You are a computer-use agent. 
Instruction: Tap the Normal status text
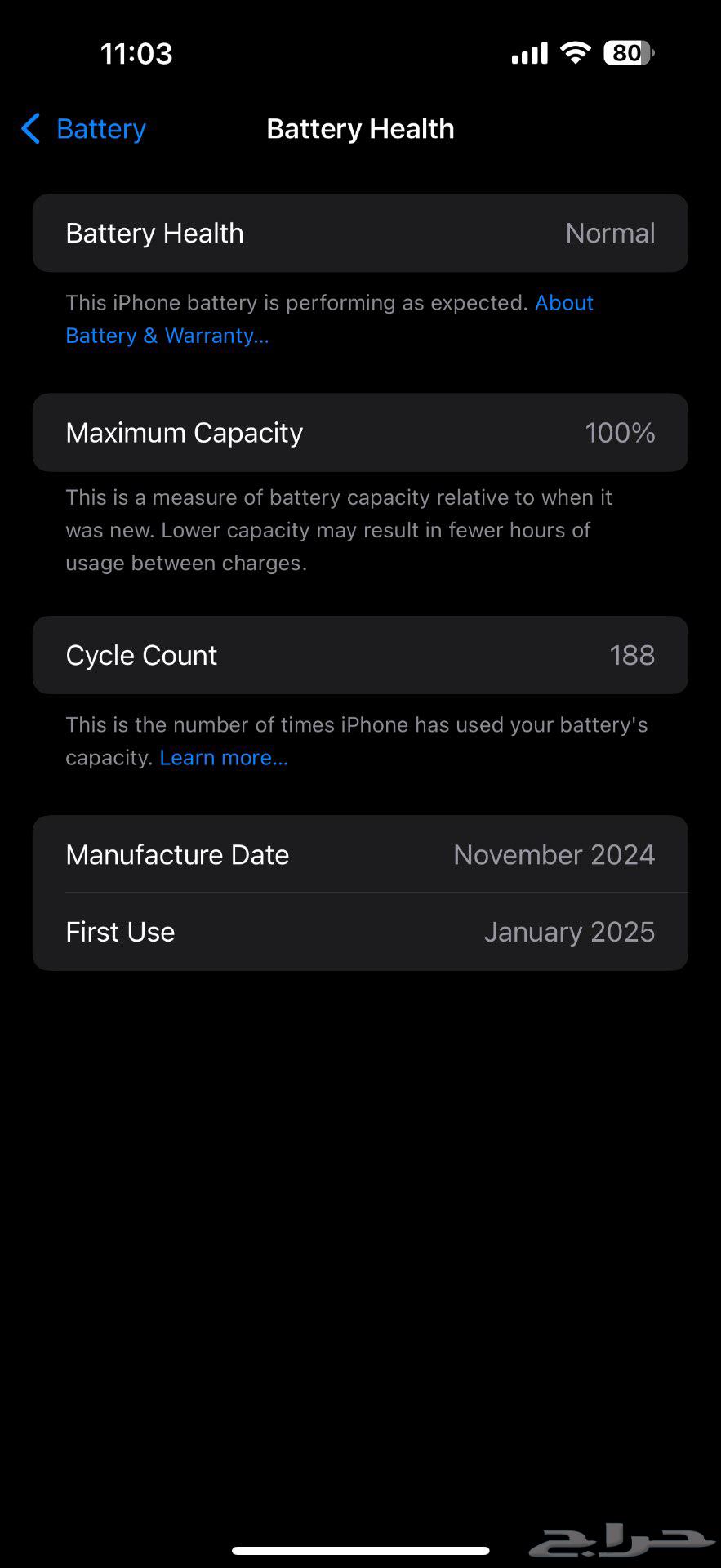coord(609,233)
